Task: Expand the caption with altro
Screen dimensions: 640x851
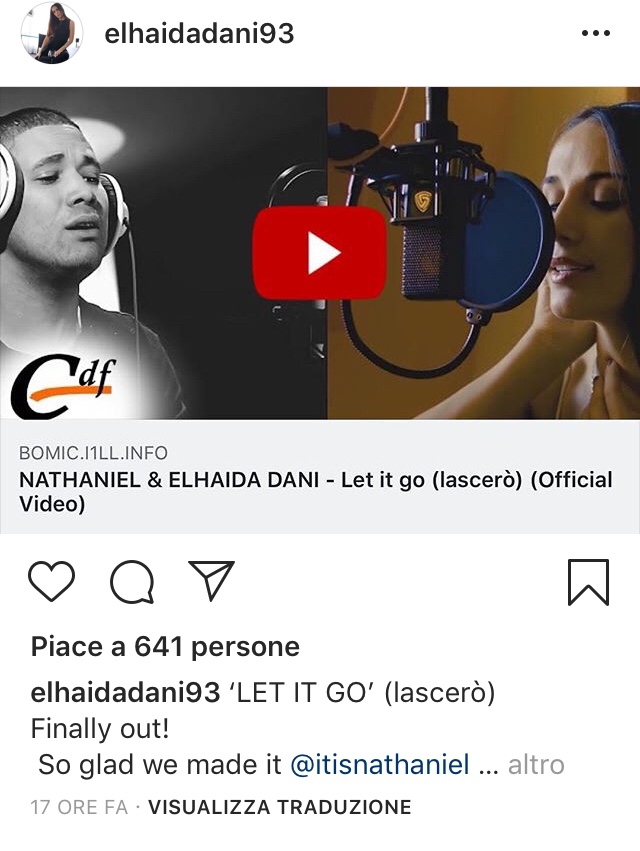Action: [x=536, y=765]
